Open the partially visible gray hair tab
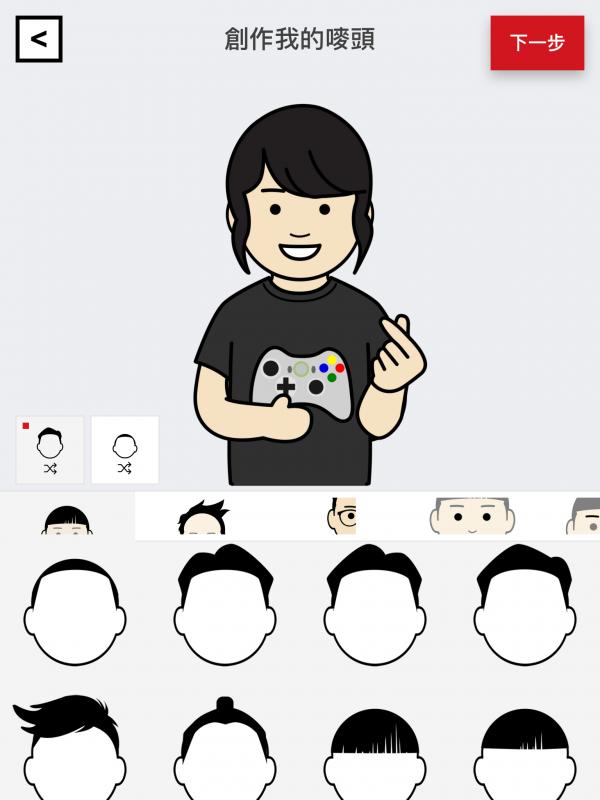Image resolution: width=600 pixels, height=800 pixels. click(x=584, y=516)
